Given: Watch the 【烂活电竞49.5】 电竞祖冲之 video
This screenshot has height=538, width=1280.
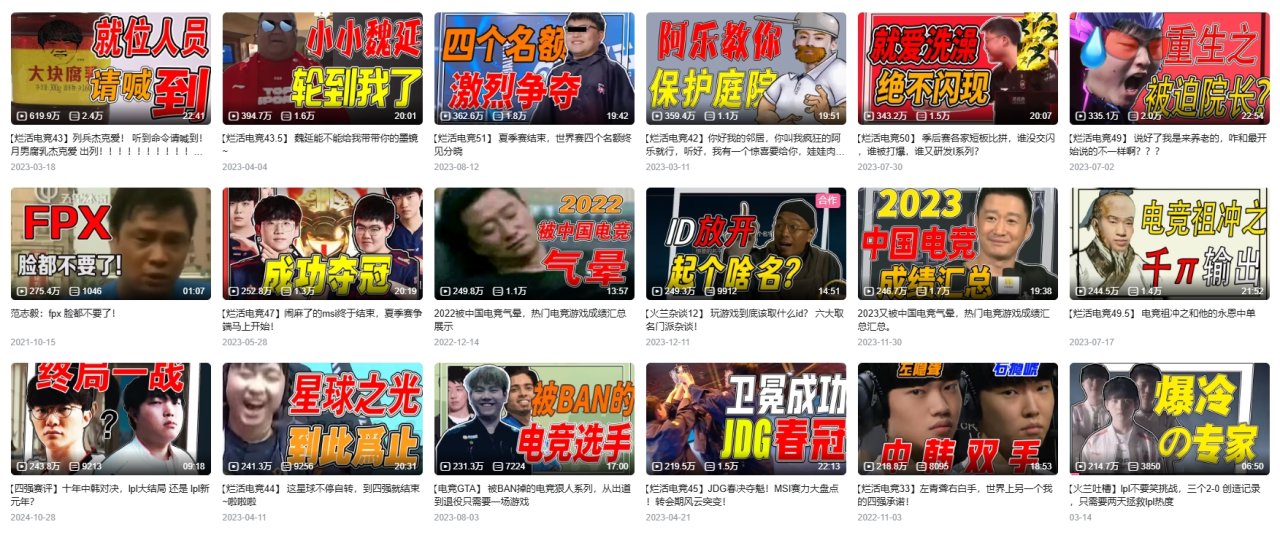Looking at the screenshot, I should click(x=1170, y=244).
